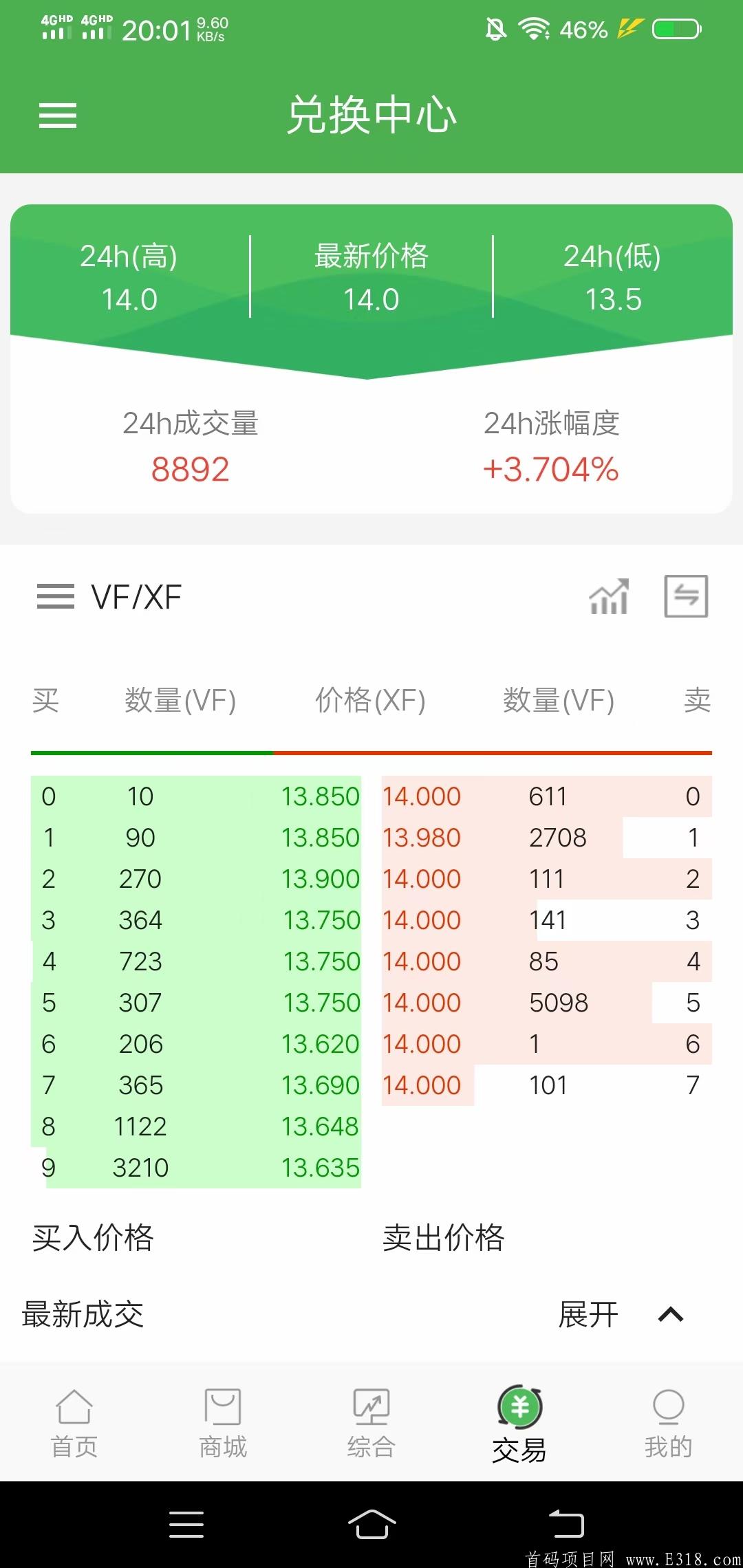Open the side navigation hamburger menu
The height and width of the screenshot is (1568, 743).
tap(58, 116)
